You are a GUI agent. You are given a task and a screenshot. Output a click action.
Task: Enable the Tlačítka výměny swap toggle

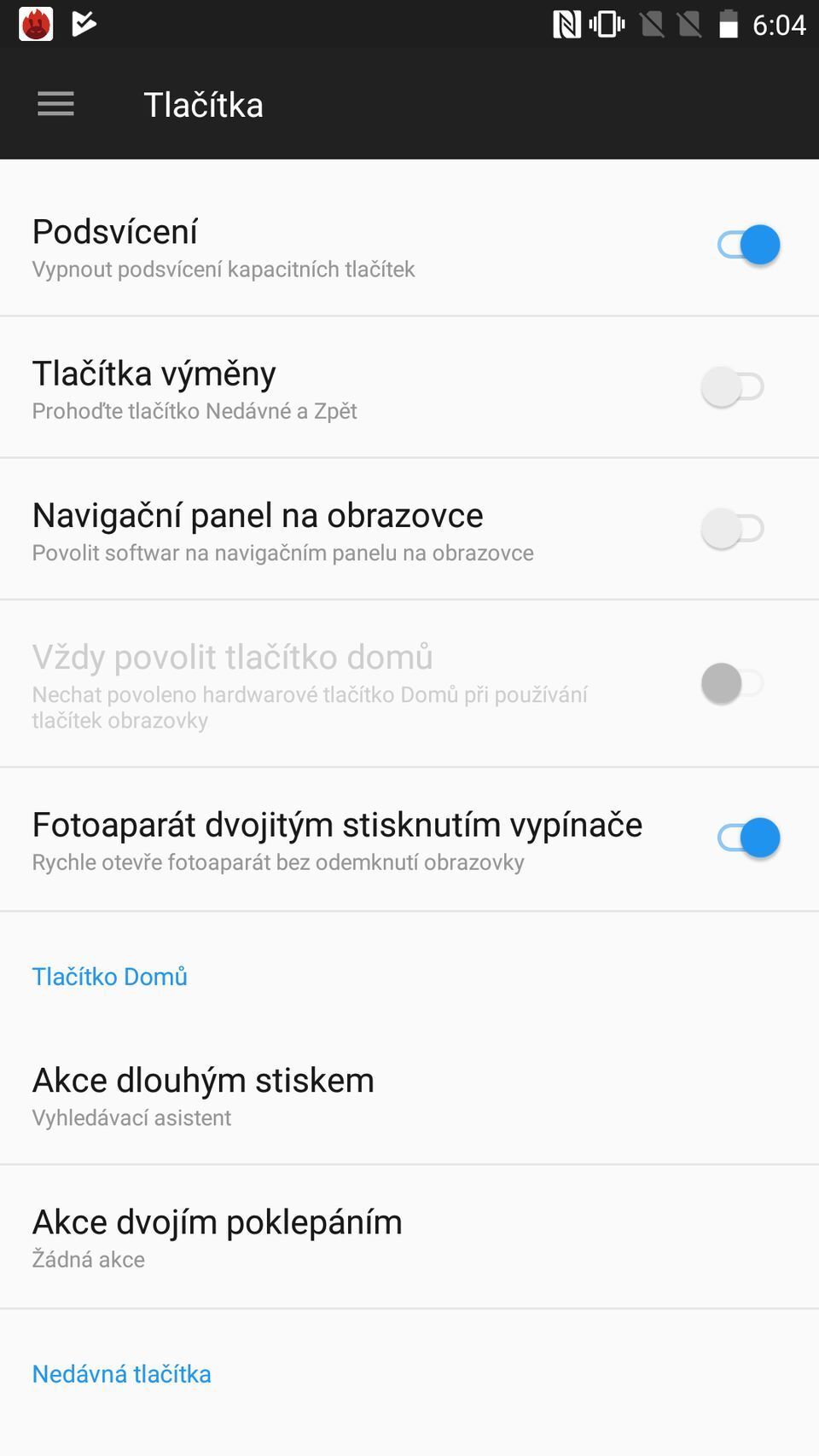click(731, 386)
